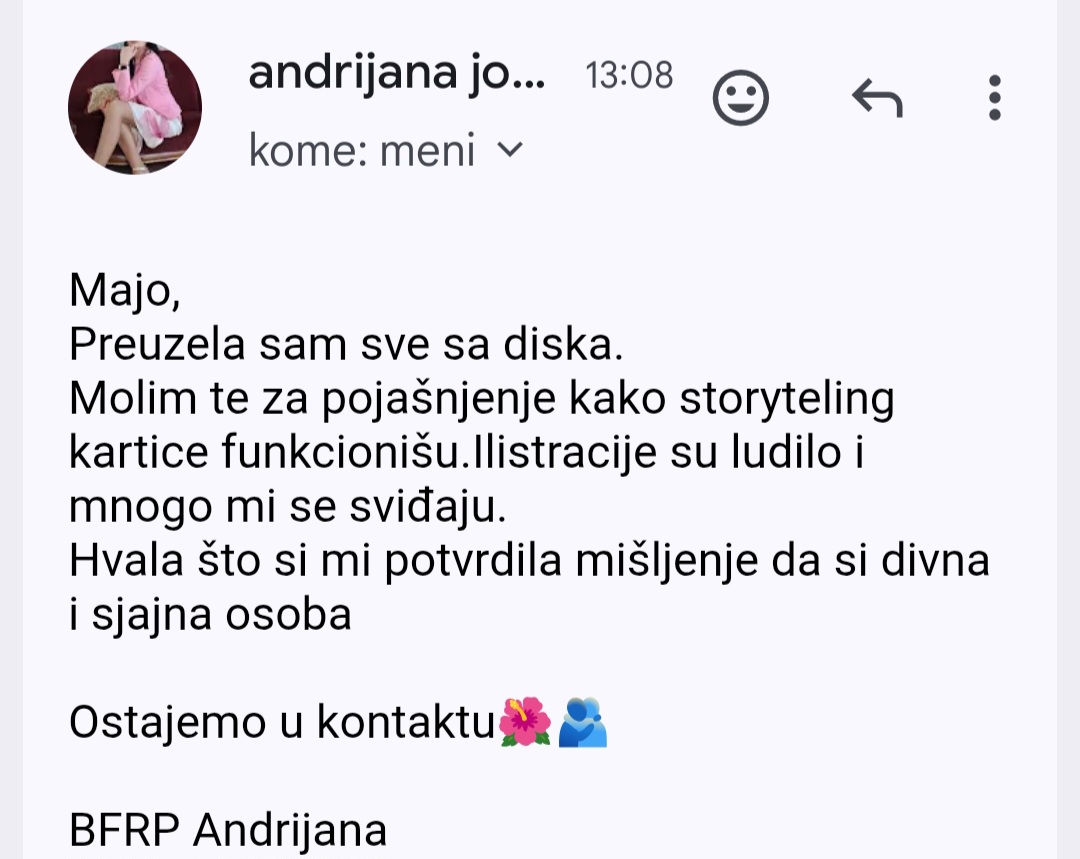
Task: Add an emoji reaction to the email
Action: pos(741,98)
